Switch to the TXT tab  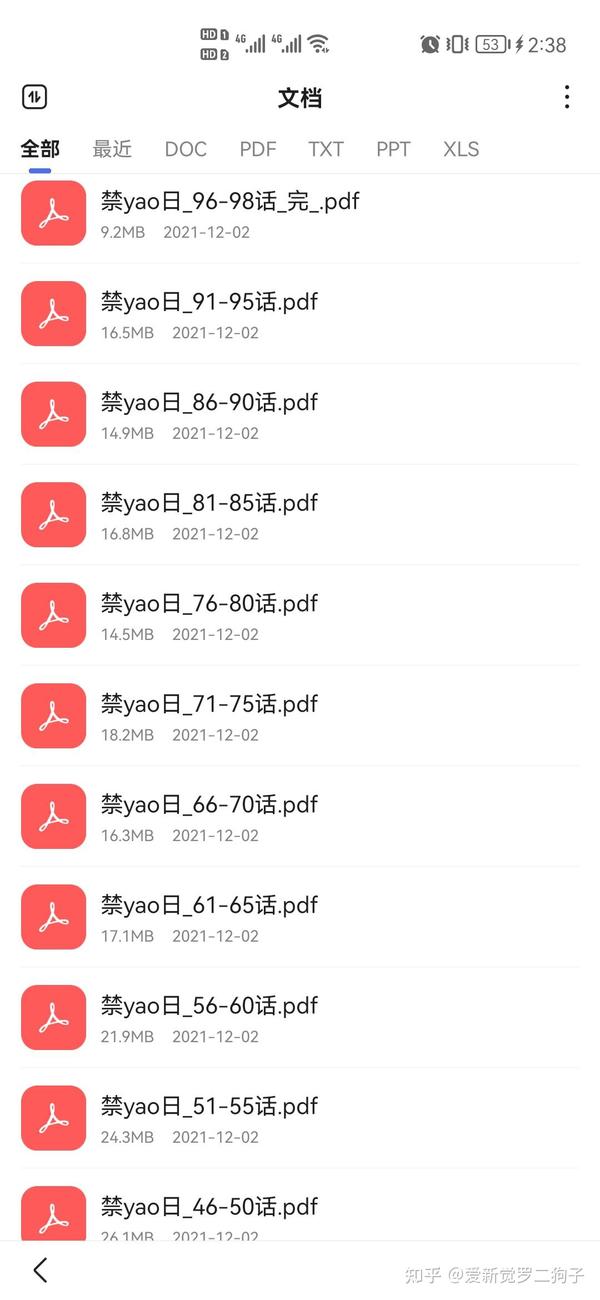coord(326,149)
